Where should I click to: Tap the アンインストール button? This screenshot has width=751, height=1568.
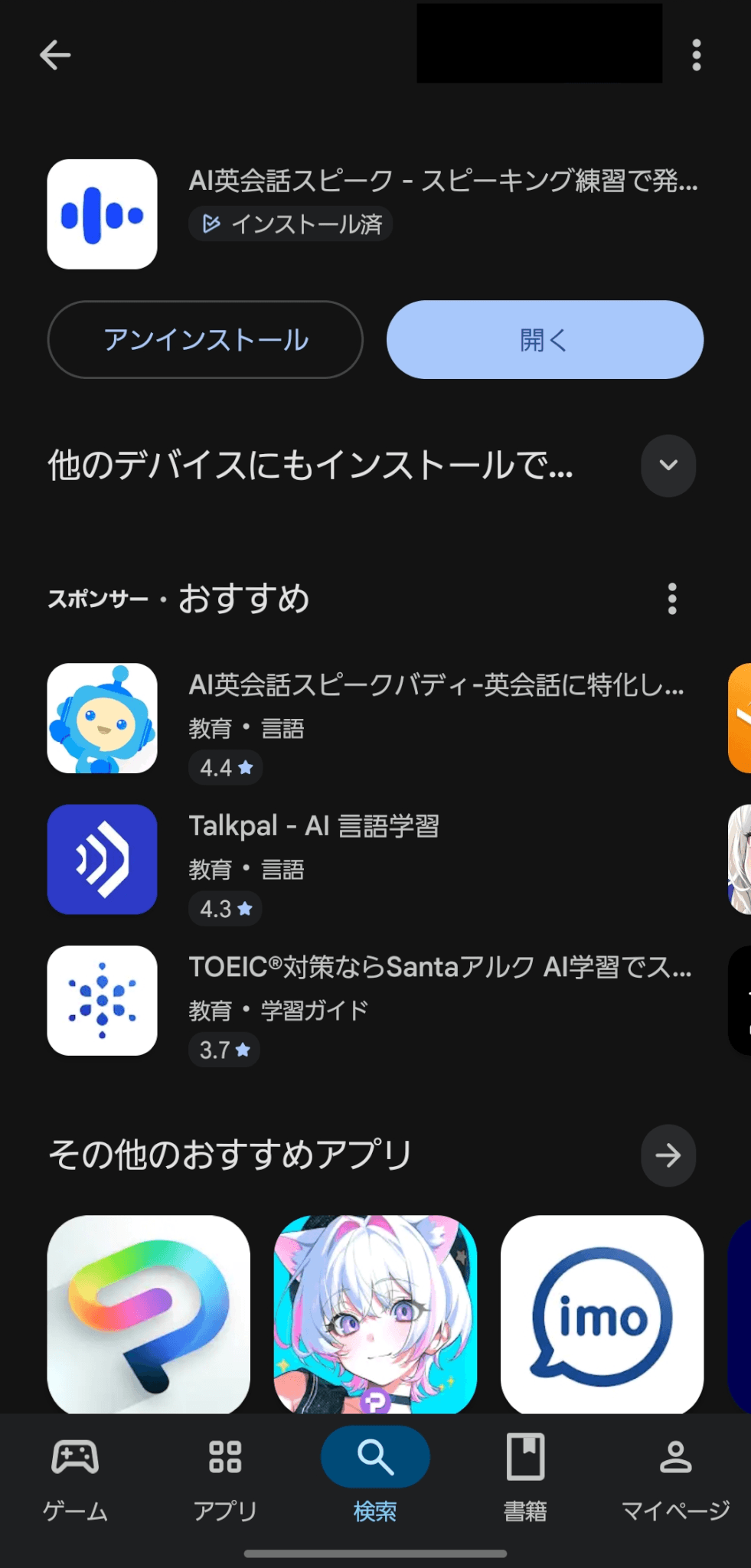point(205,340)
